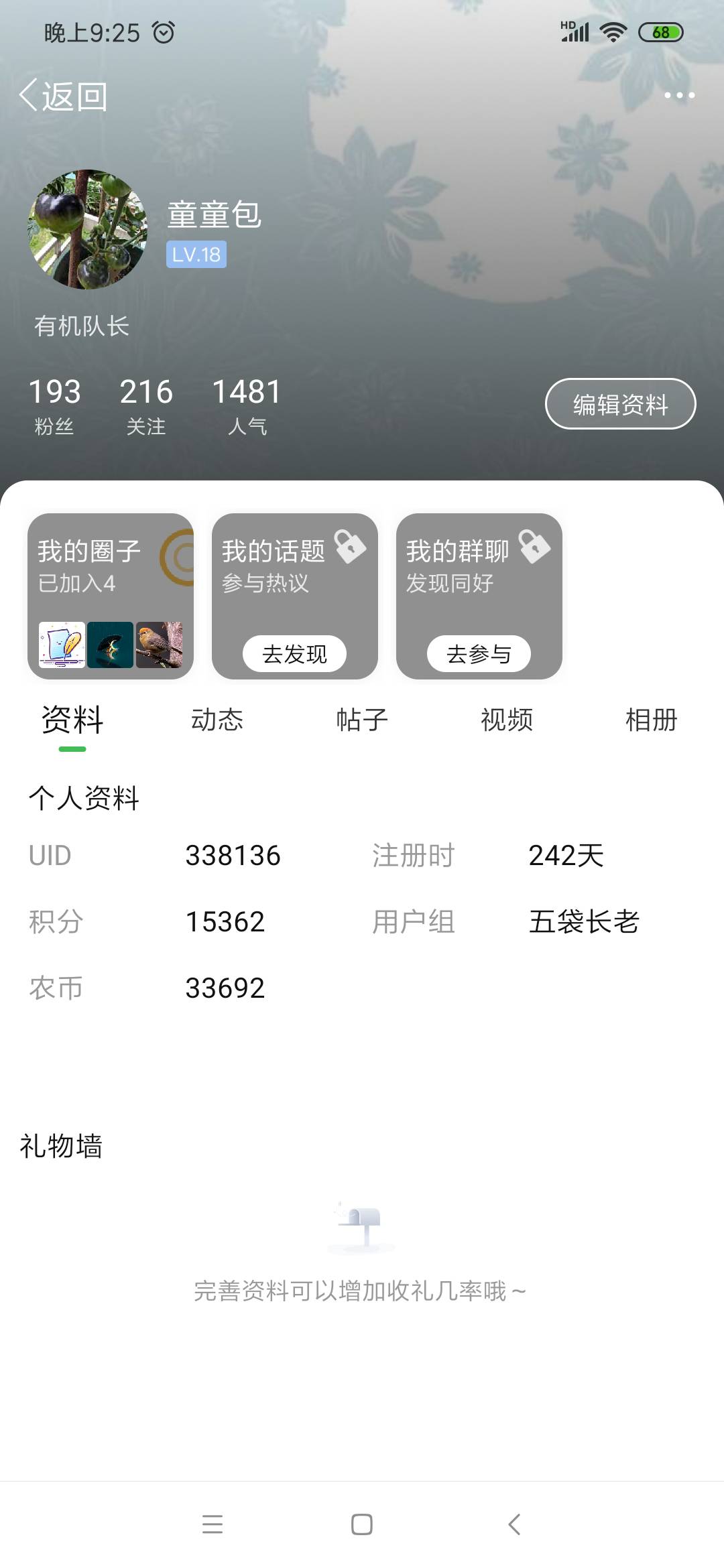Viewport: 724px width, 1568px height.
Task: Switch to the 视频 tab
Action: [507, 720]
